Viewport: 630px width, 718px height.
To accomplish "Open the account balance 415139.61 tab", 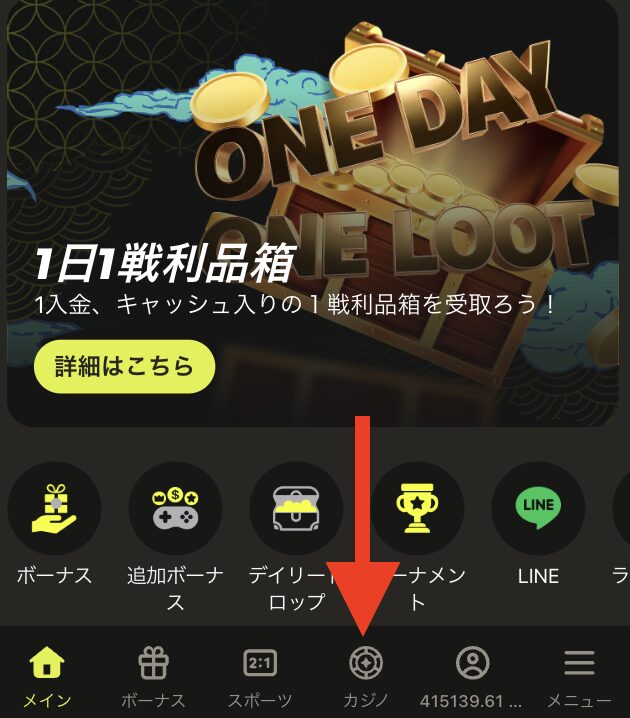I will pyautogui.click(x=472, y=676).
